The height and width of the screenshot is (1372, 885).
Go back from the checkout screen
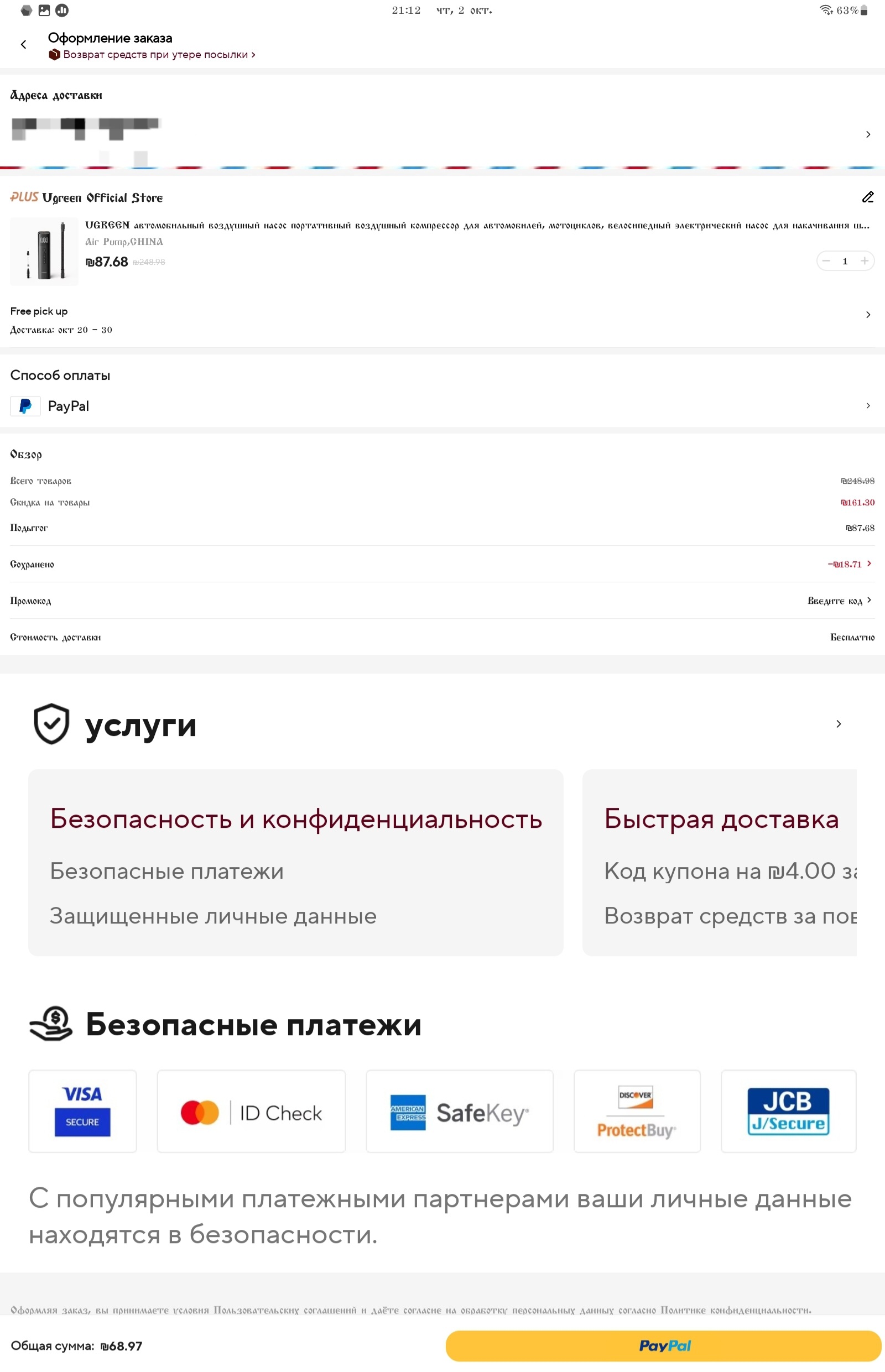(x=24, y=44)
